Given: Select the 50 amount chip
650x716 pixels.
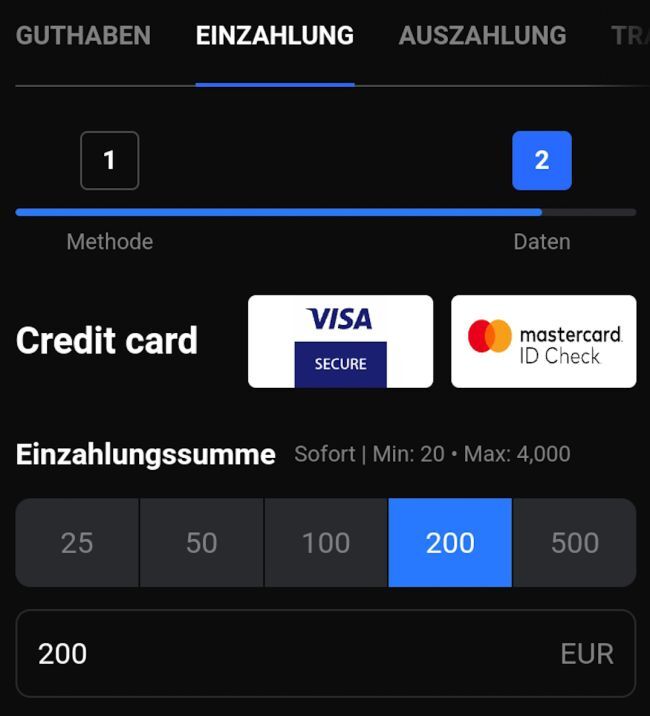Looking at the screenshot, I should [x=201, y=542].
